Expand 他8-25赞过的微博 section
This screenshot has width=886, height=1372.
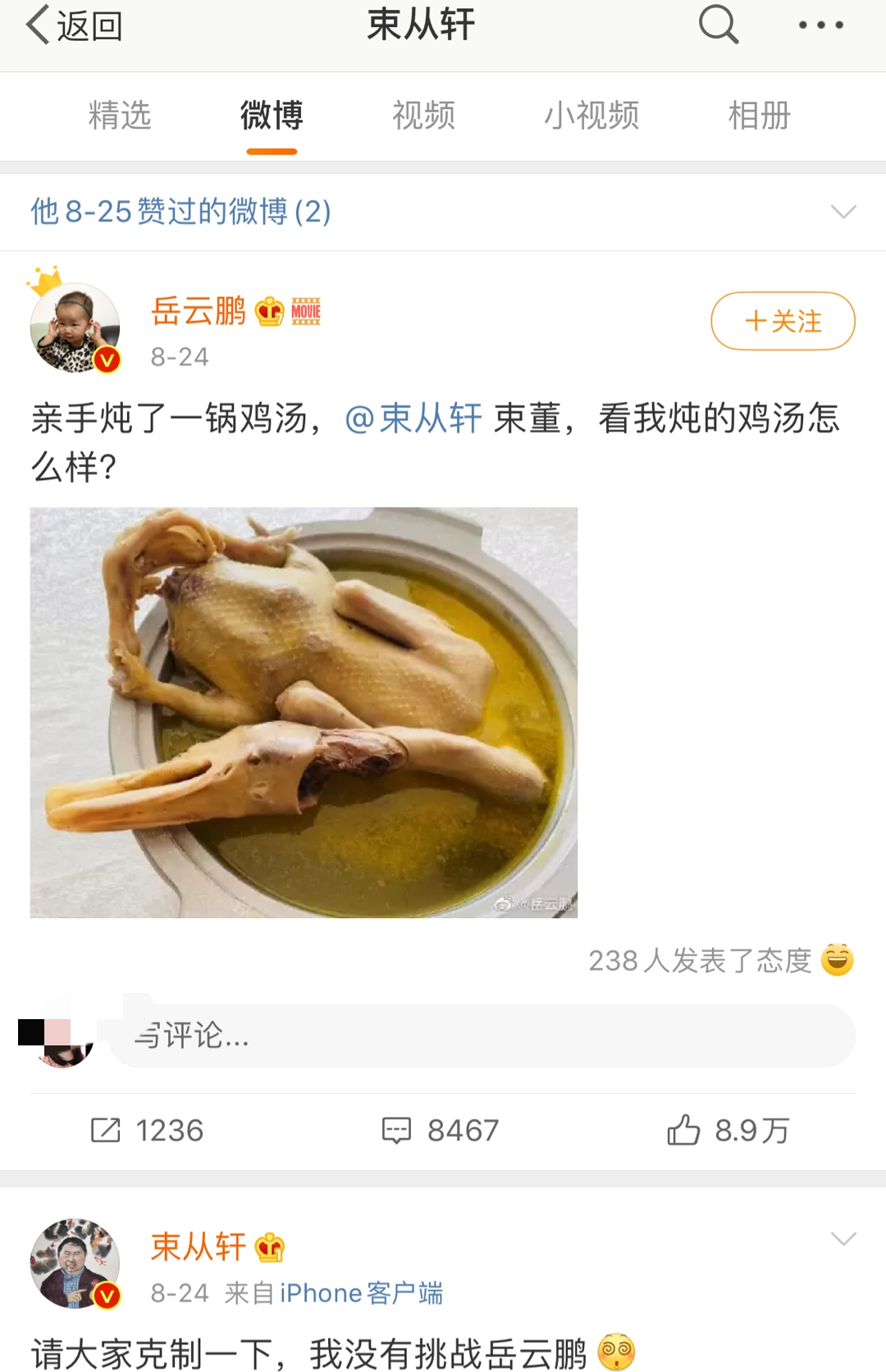[x=843, y=212]
